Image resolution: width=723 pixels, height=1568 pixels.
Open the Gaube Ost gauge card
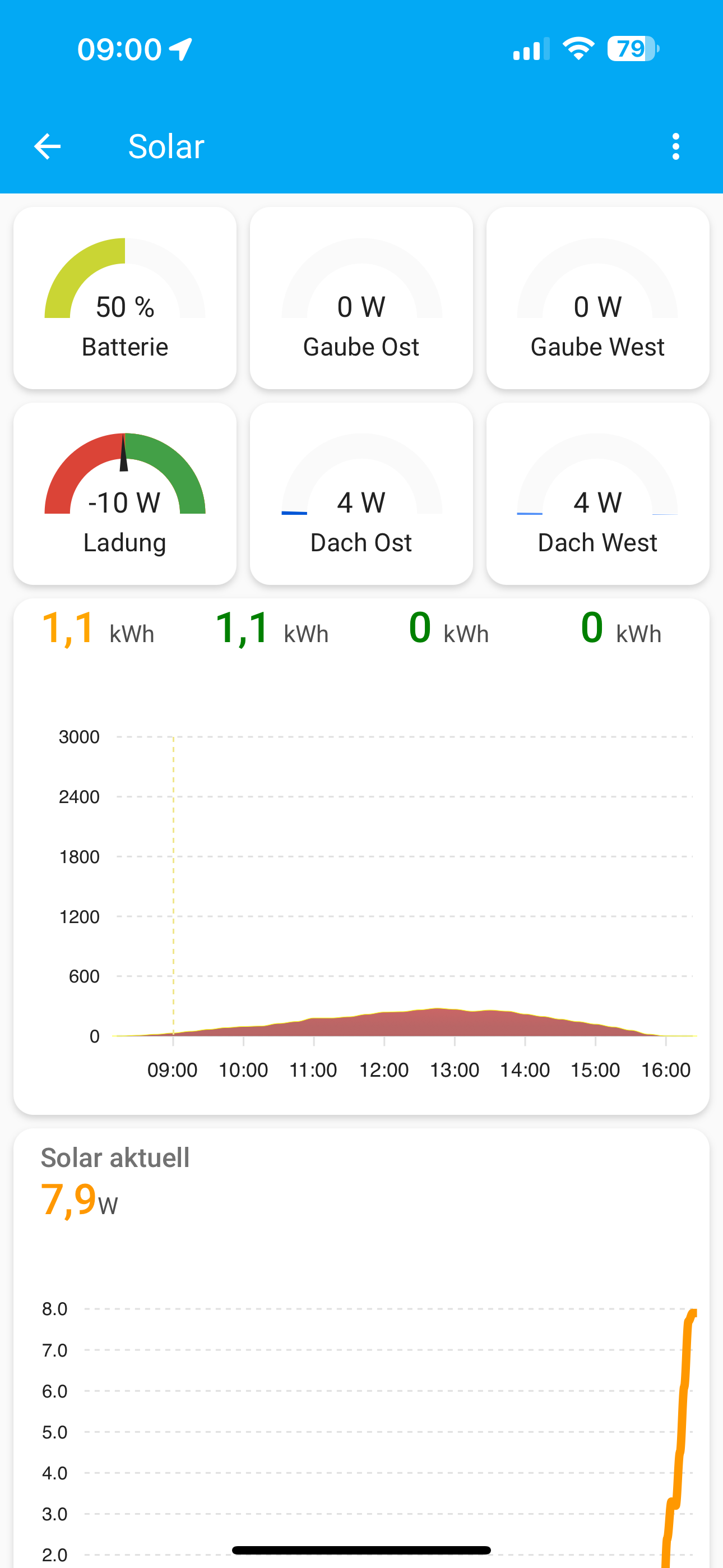[x=361, y=298]
